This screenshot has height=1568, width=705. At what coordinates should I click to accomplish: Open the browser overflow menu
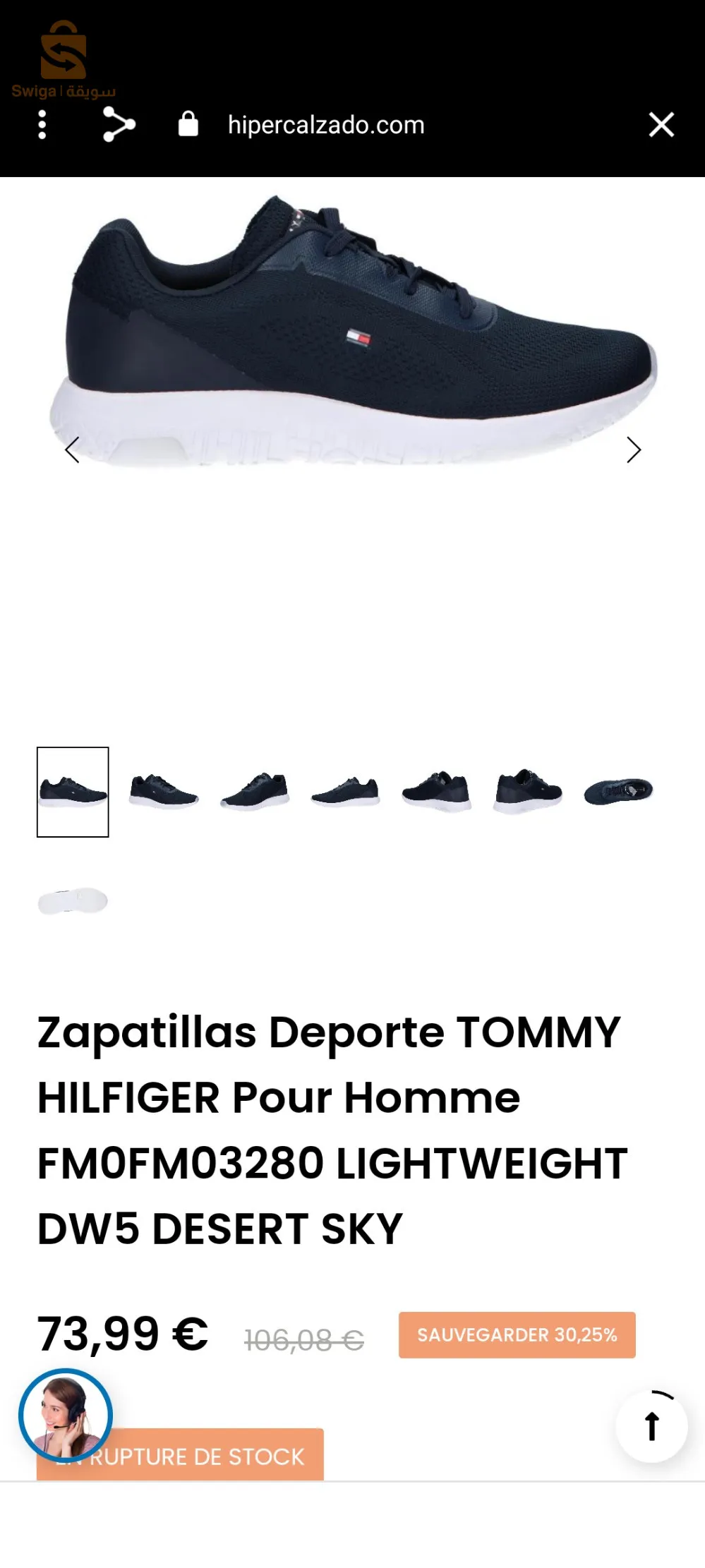click(x=42, y=124)
